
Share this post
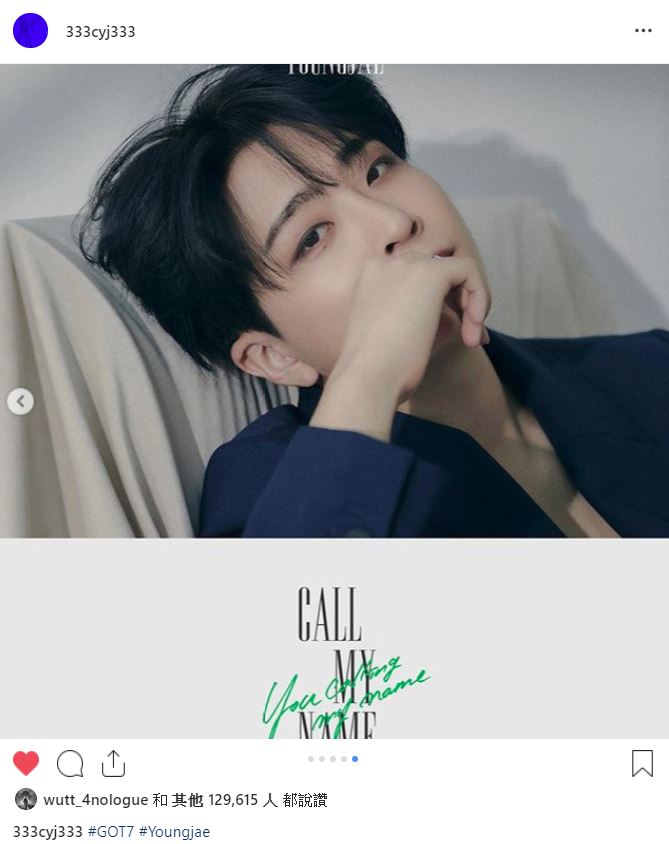point(114,764)
